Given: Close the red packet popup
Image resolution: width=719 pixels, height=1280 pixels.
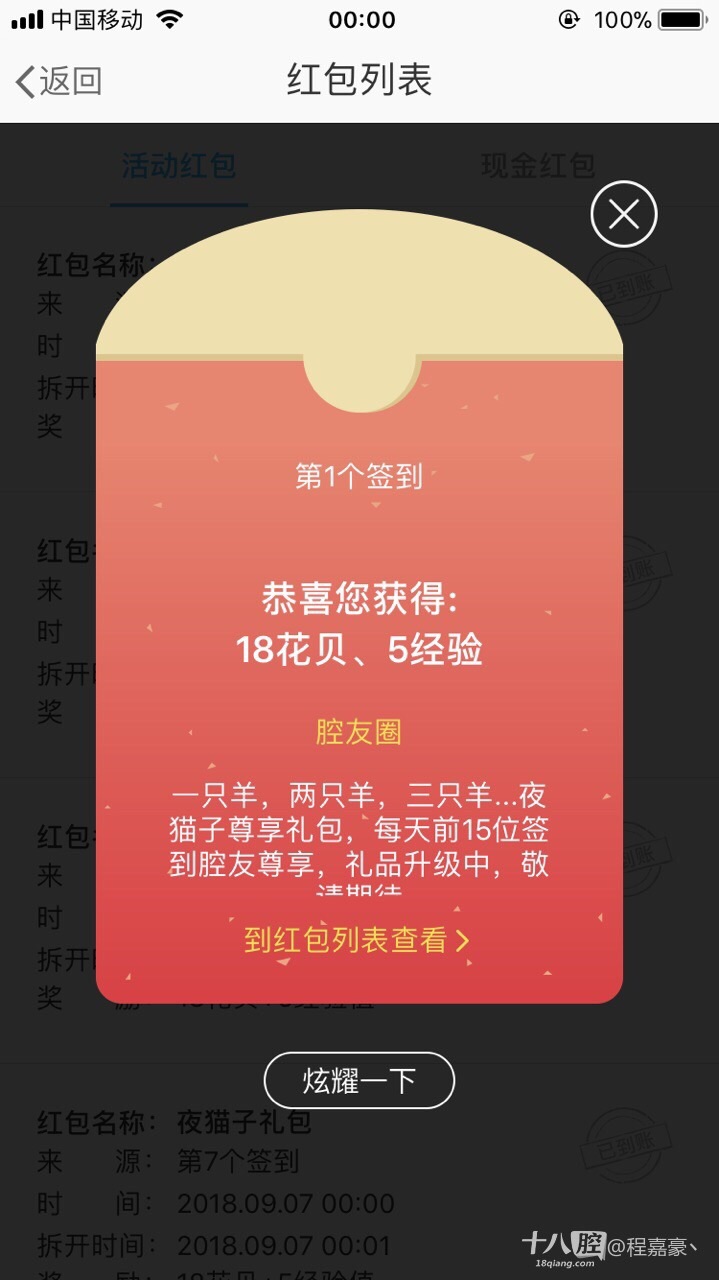Looking at the screenshot, I should tap(623, 214).
